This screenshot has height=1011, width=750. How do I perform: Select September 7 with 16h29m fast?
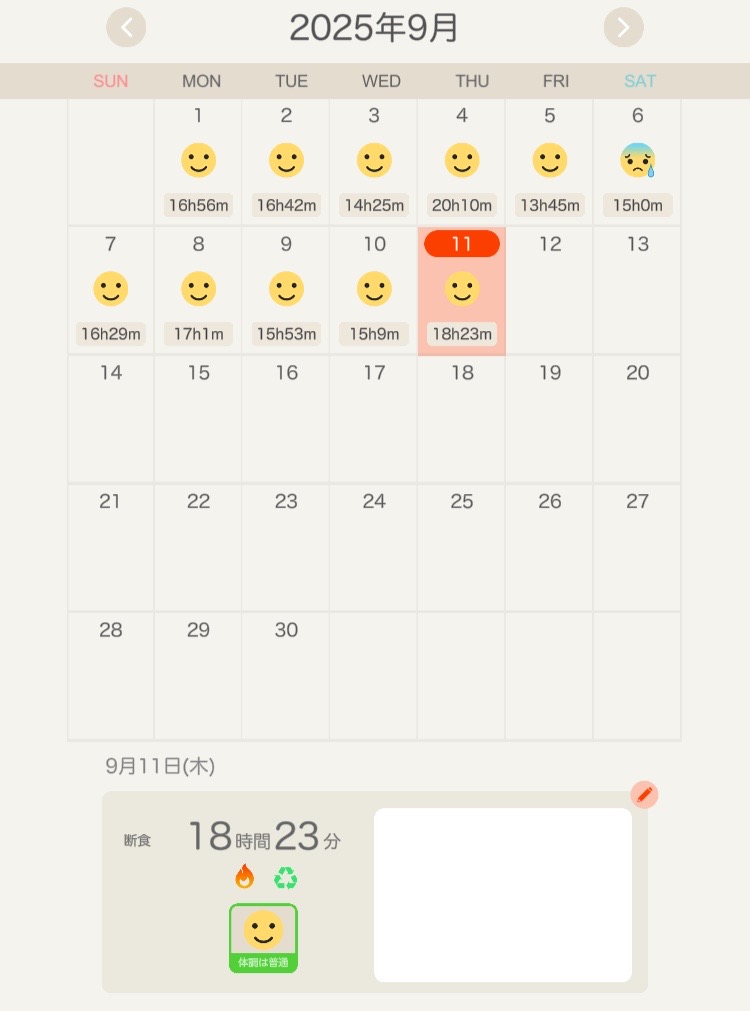coord(110,291)
